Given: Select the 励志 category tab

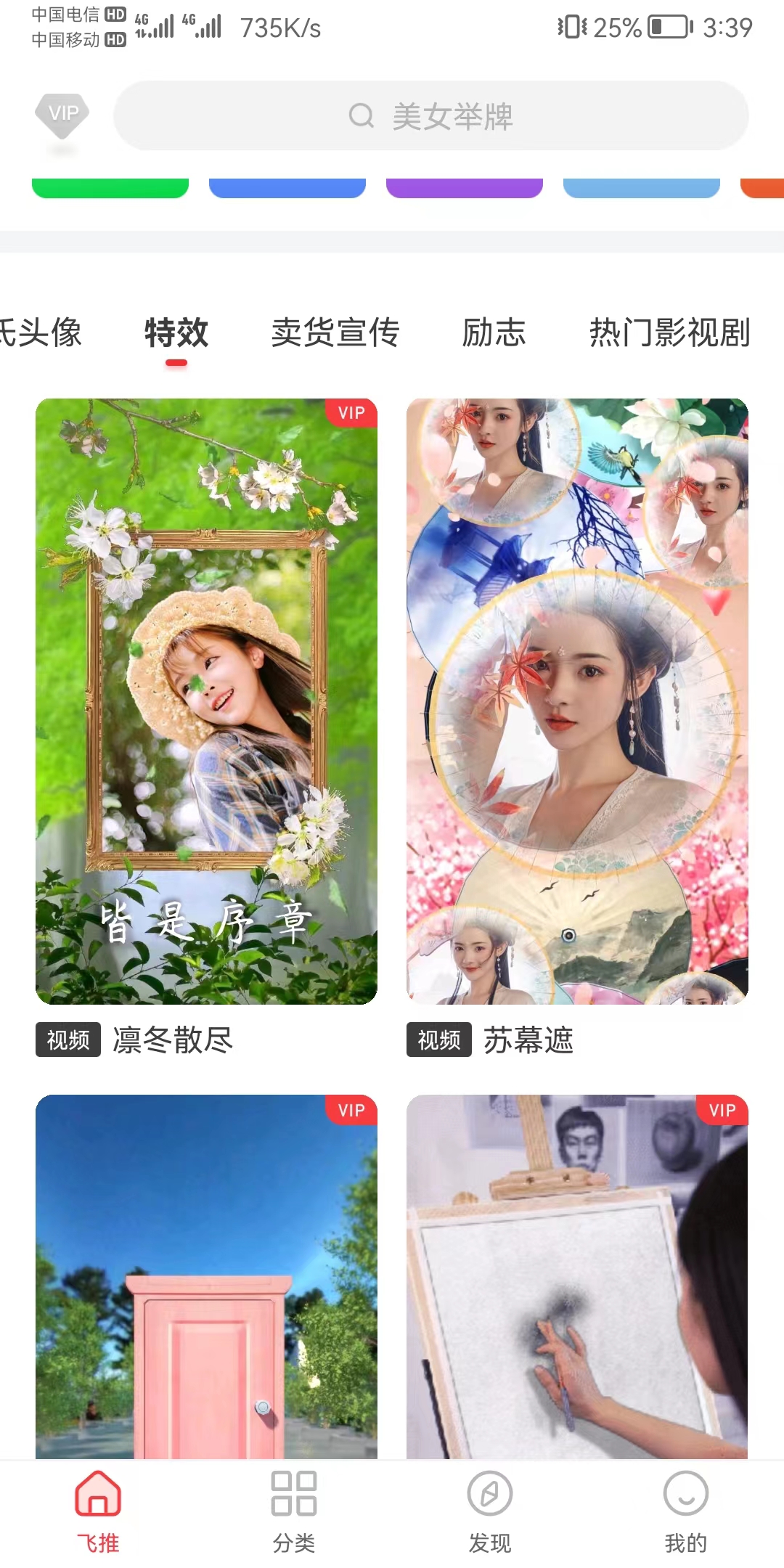Looking at the screenshot, I should coord(494,333).
